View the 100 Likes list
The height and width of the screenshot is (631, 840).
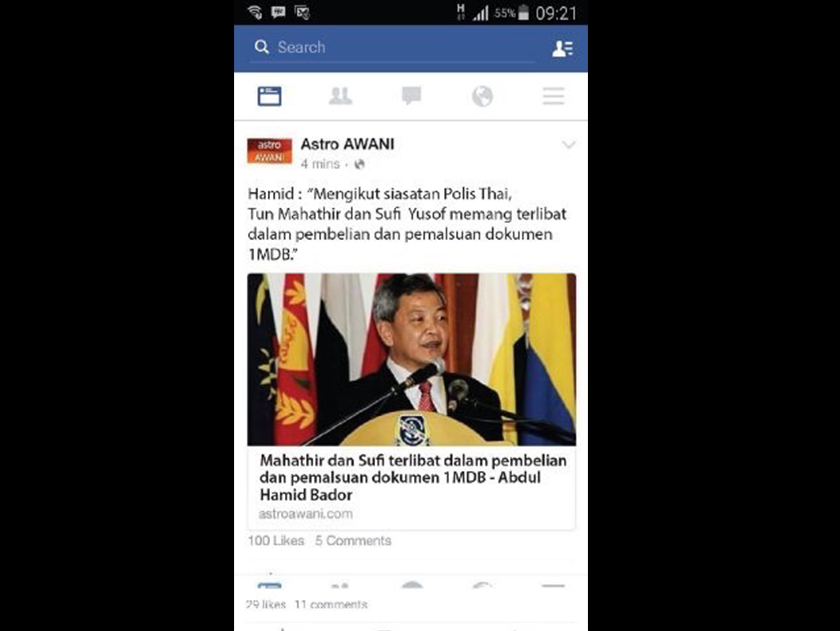[x=276, y=541]
